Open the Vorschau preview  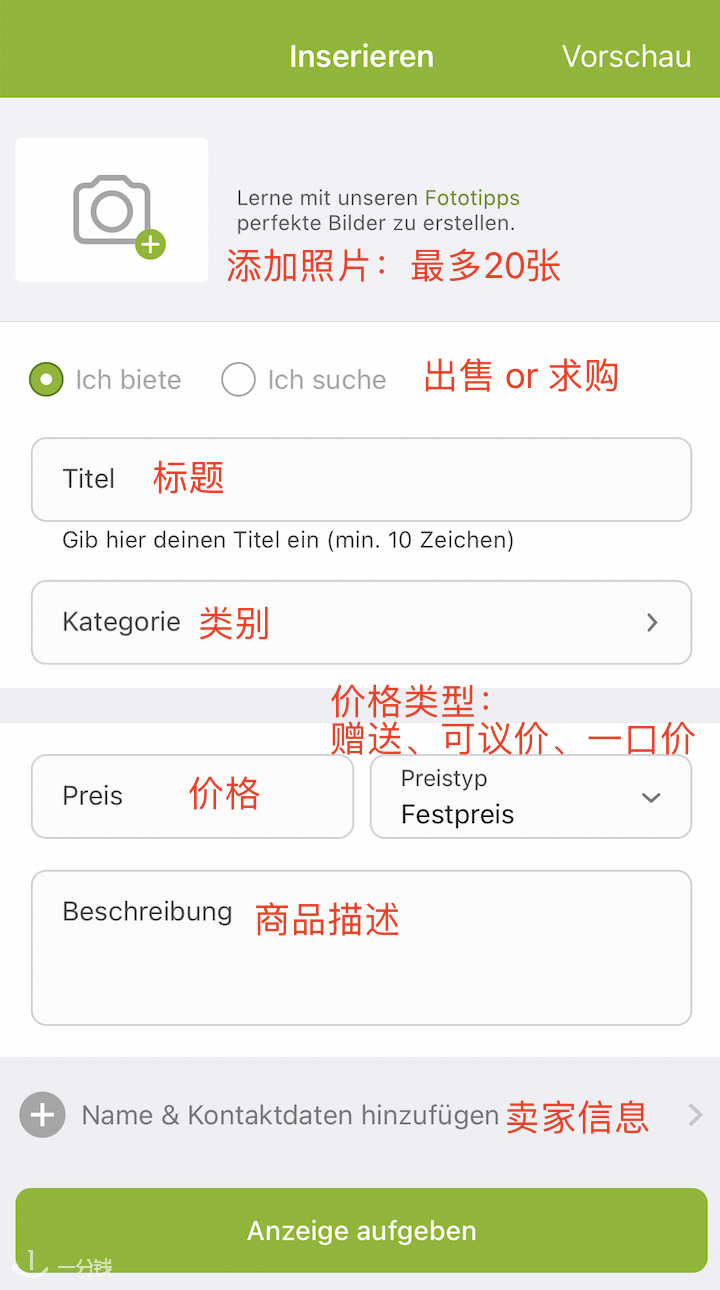coord(626,56)
